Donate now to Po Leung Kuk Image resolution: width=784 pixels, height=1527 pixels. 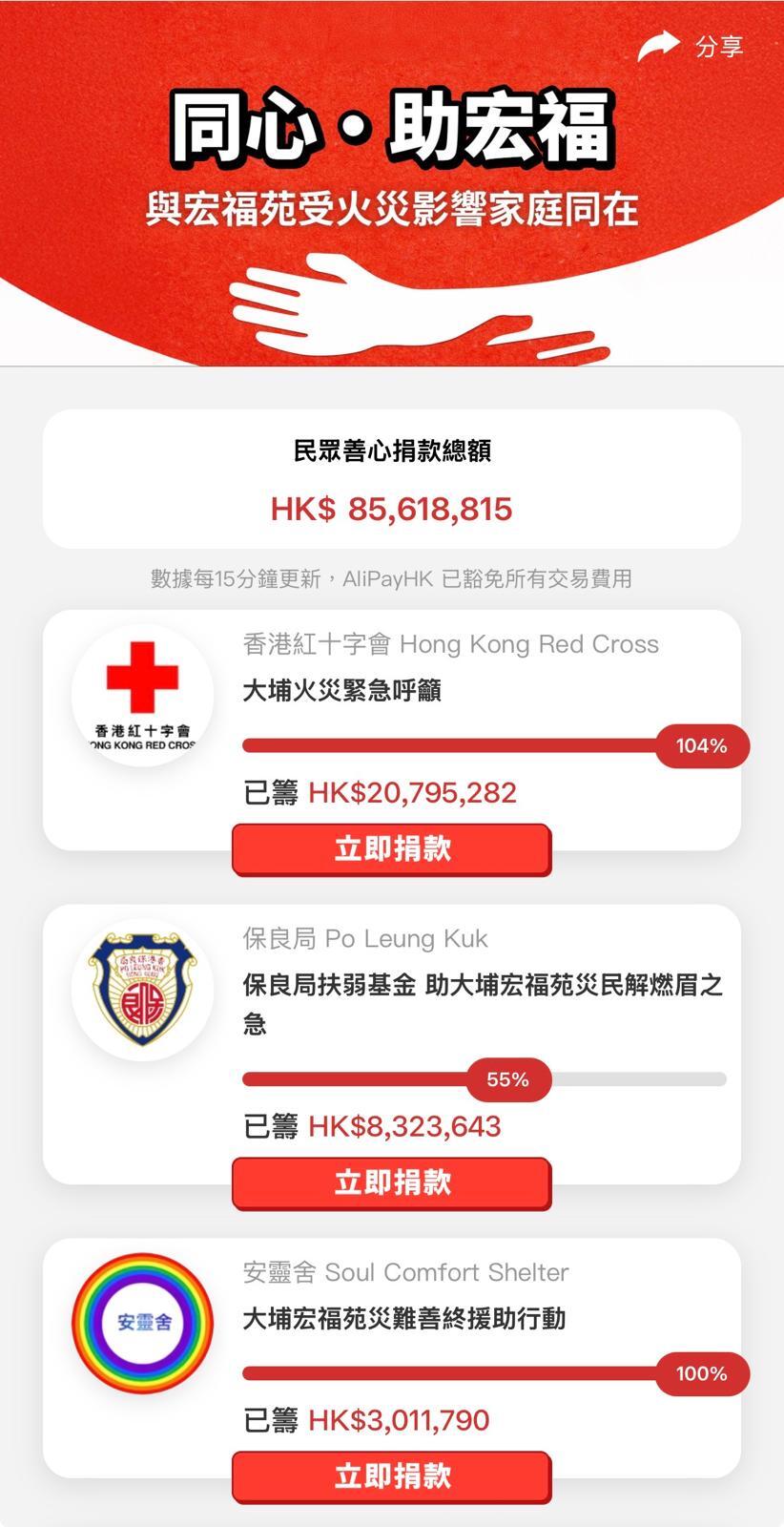point(392,1182)
